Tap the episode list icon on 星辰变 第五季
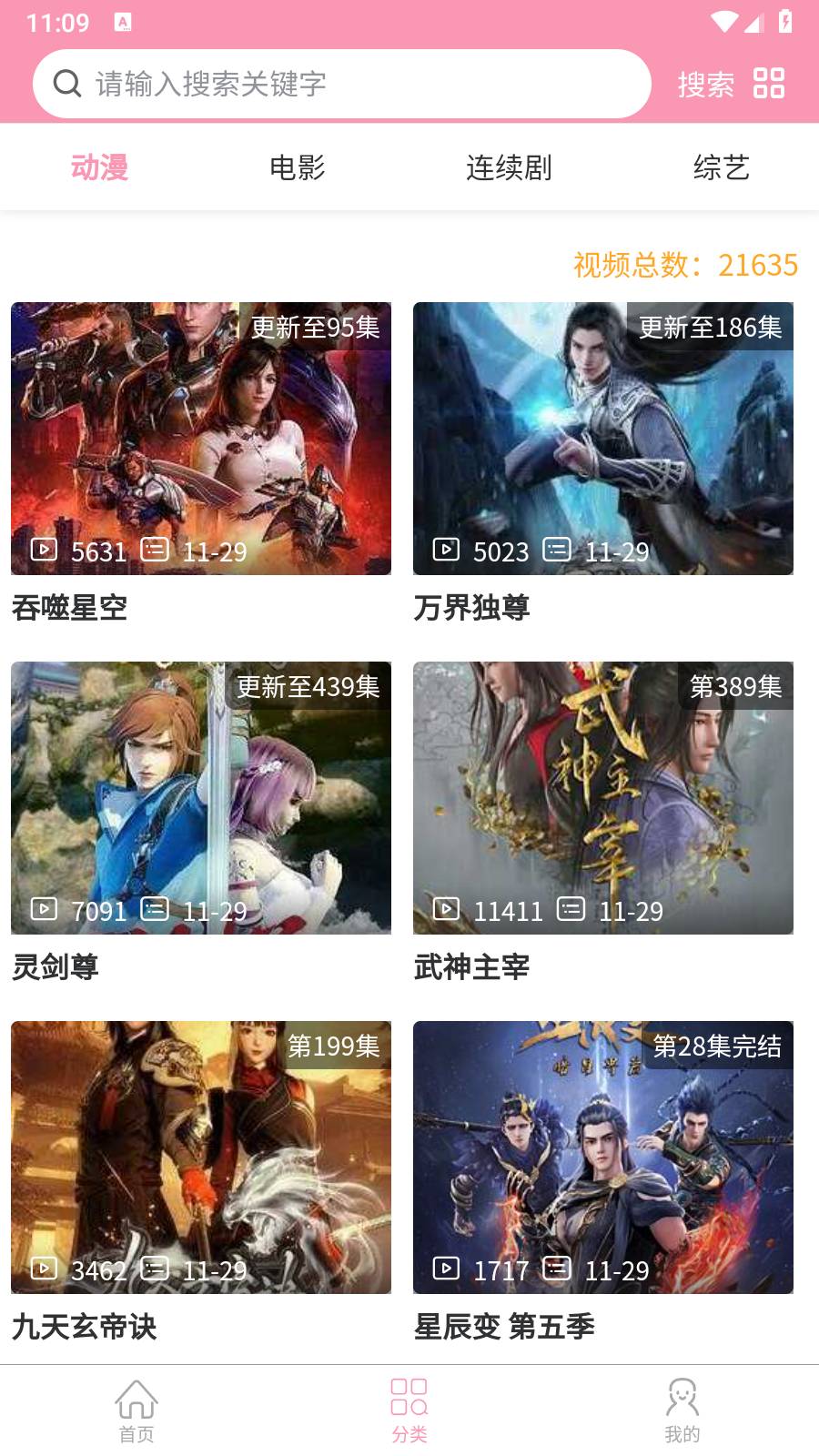The height and width of the screenshot is (1456, 819). pos(557,1269)
